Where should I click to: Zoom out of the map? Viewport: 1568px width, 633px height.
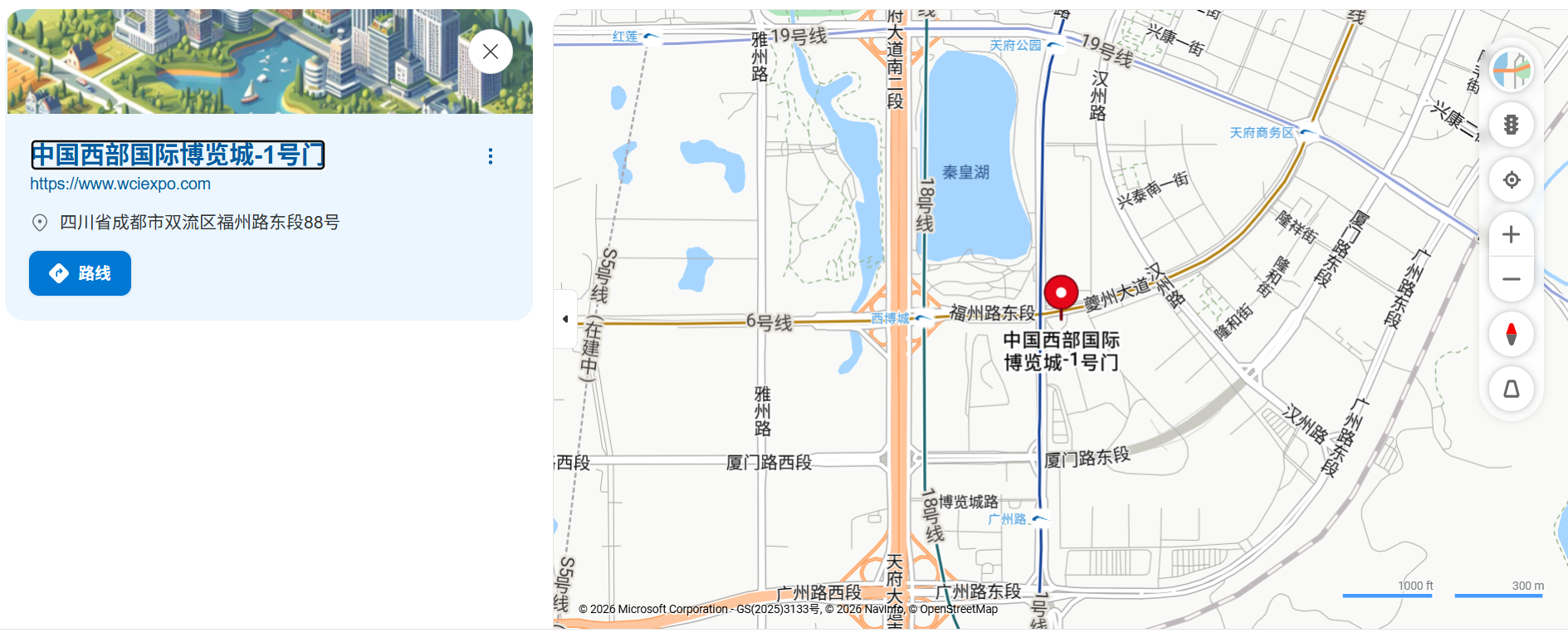click(1511, 279)
